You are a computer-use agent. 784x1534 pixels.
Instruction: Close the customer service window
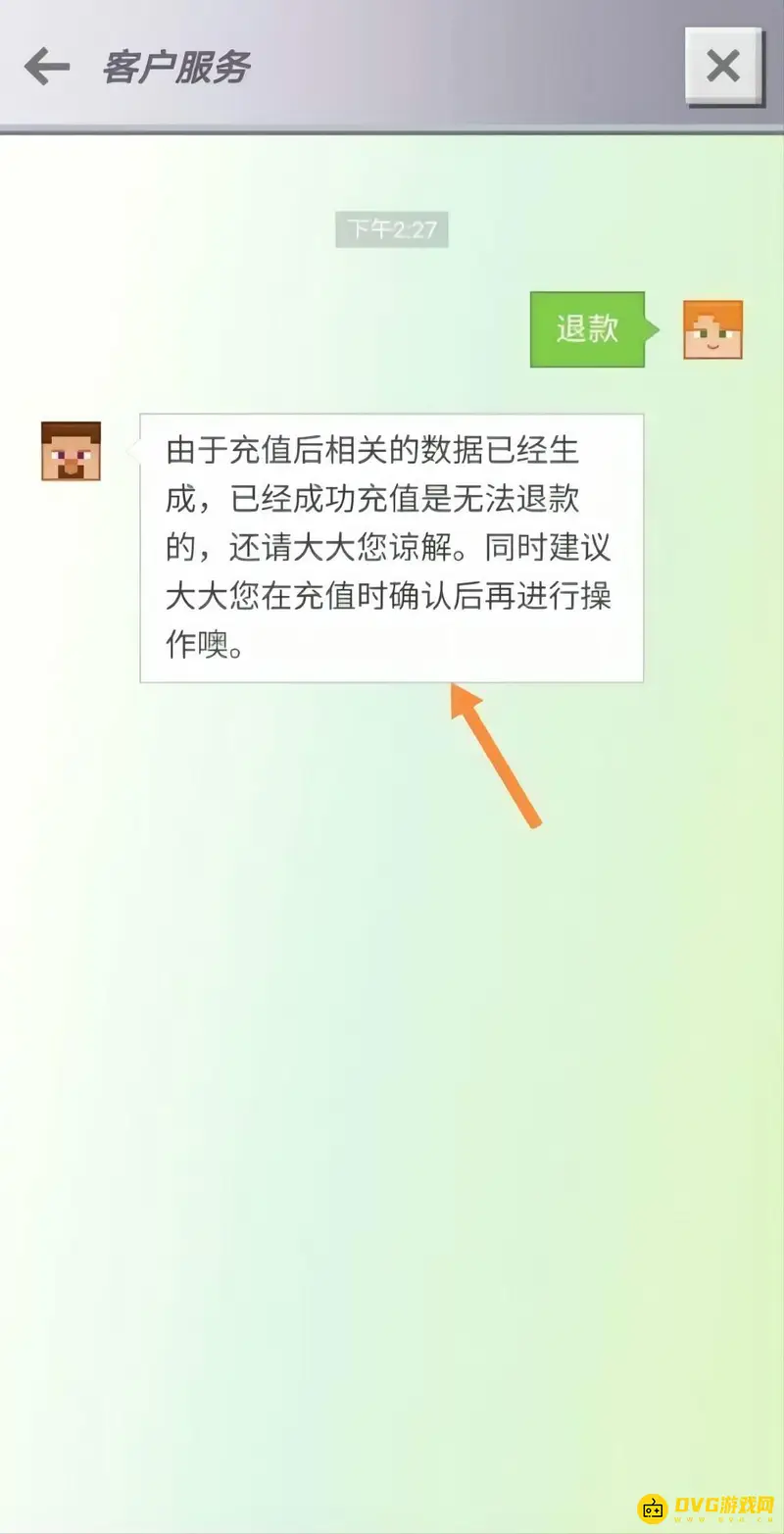coord(723,67)
